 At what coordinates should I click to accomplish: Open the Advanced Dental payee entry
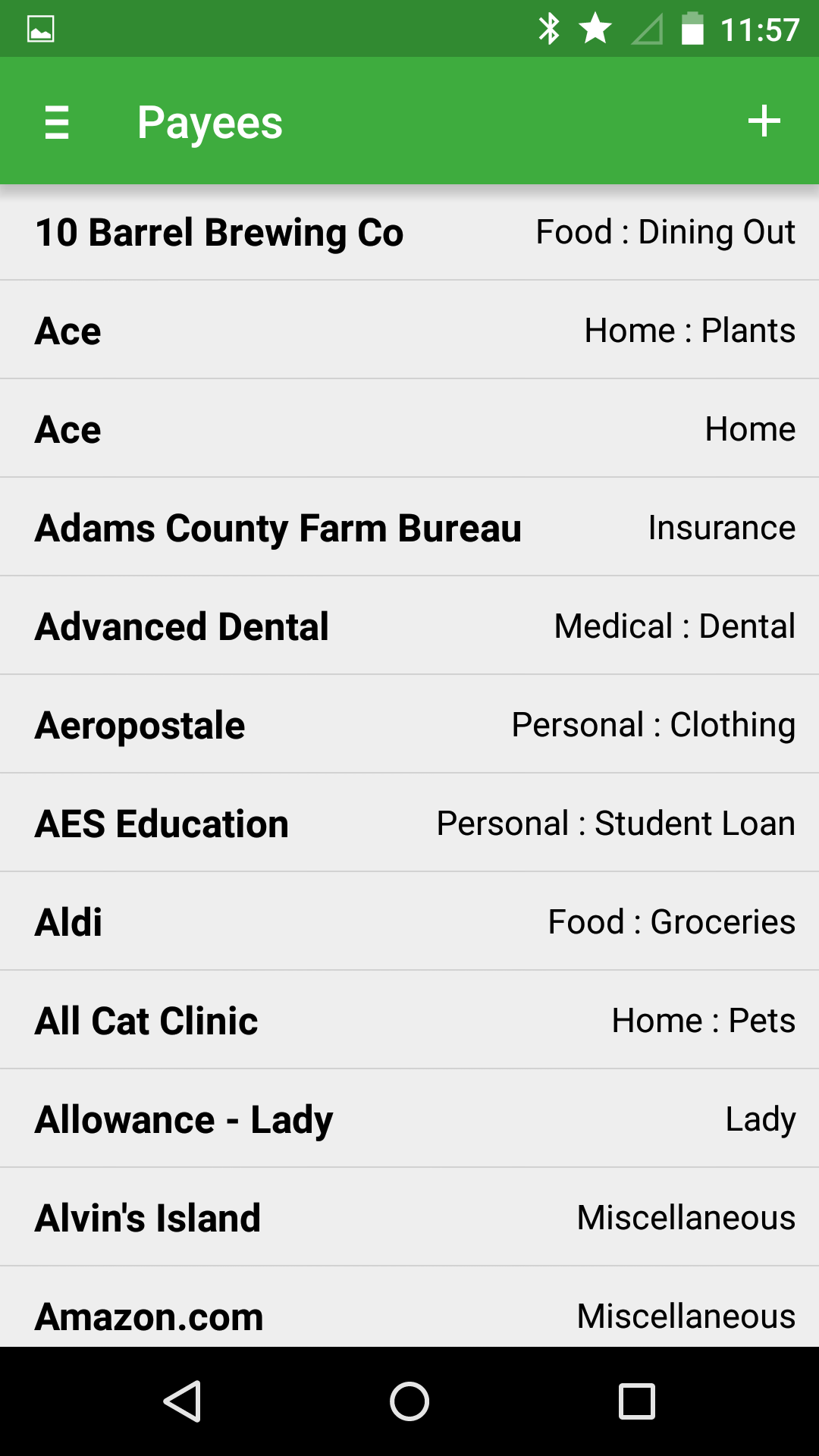(x=409, y=626)
